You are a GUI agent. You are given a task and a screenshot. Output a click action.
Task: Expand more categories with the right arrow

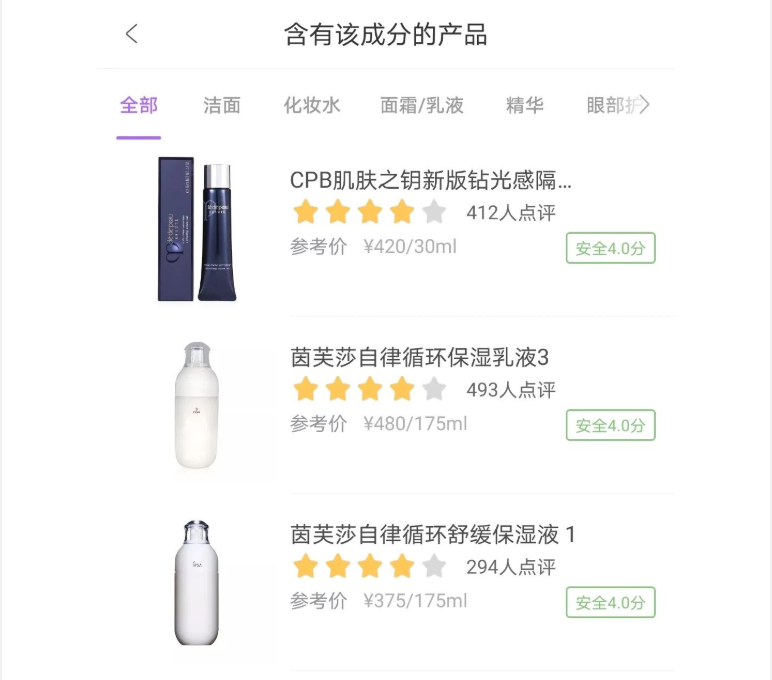click(645, 105)
